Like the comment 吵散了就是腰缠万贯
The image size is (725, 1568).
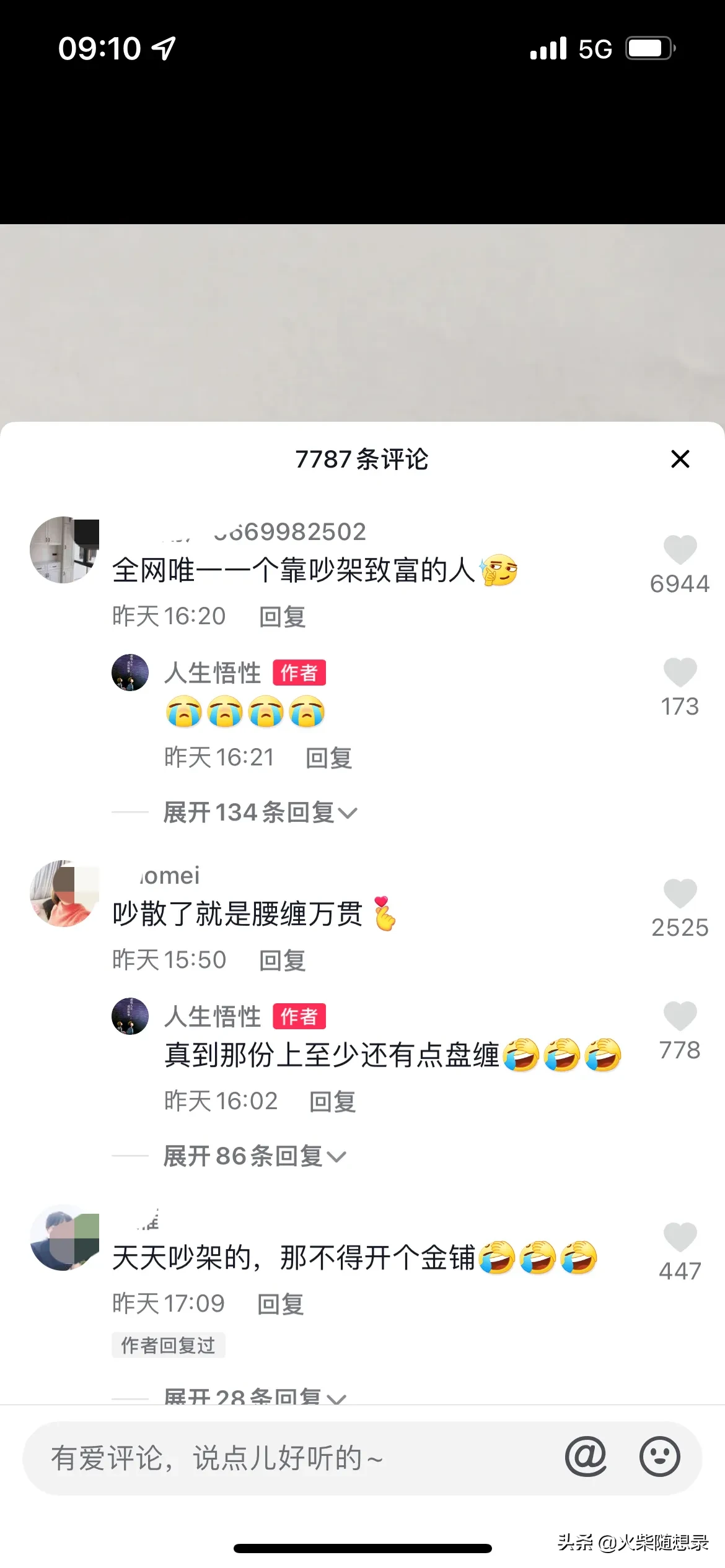[x=680, y=894]
